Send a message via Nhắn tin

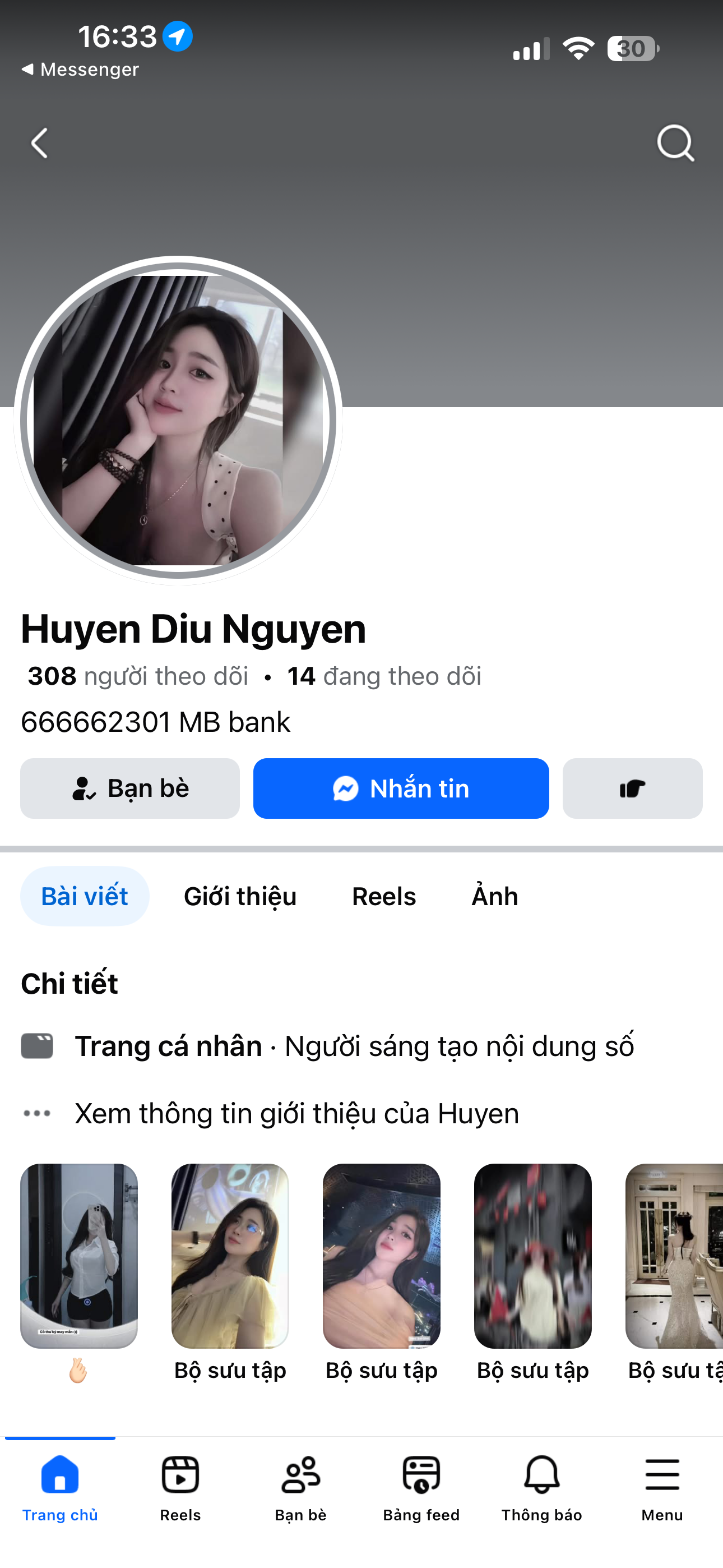coord(401,788)
